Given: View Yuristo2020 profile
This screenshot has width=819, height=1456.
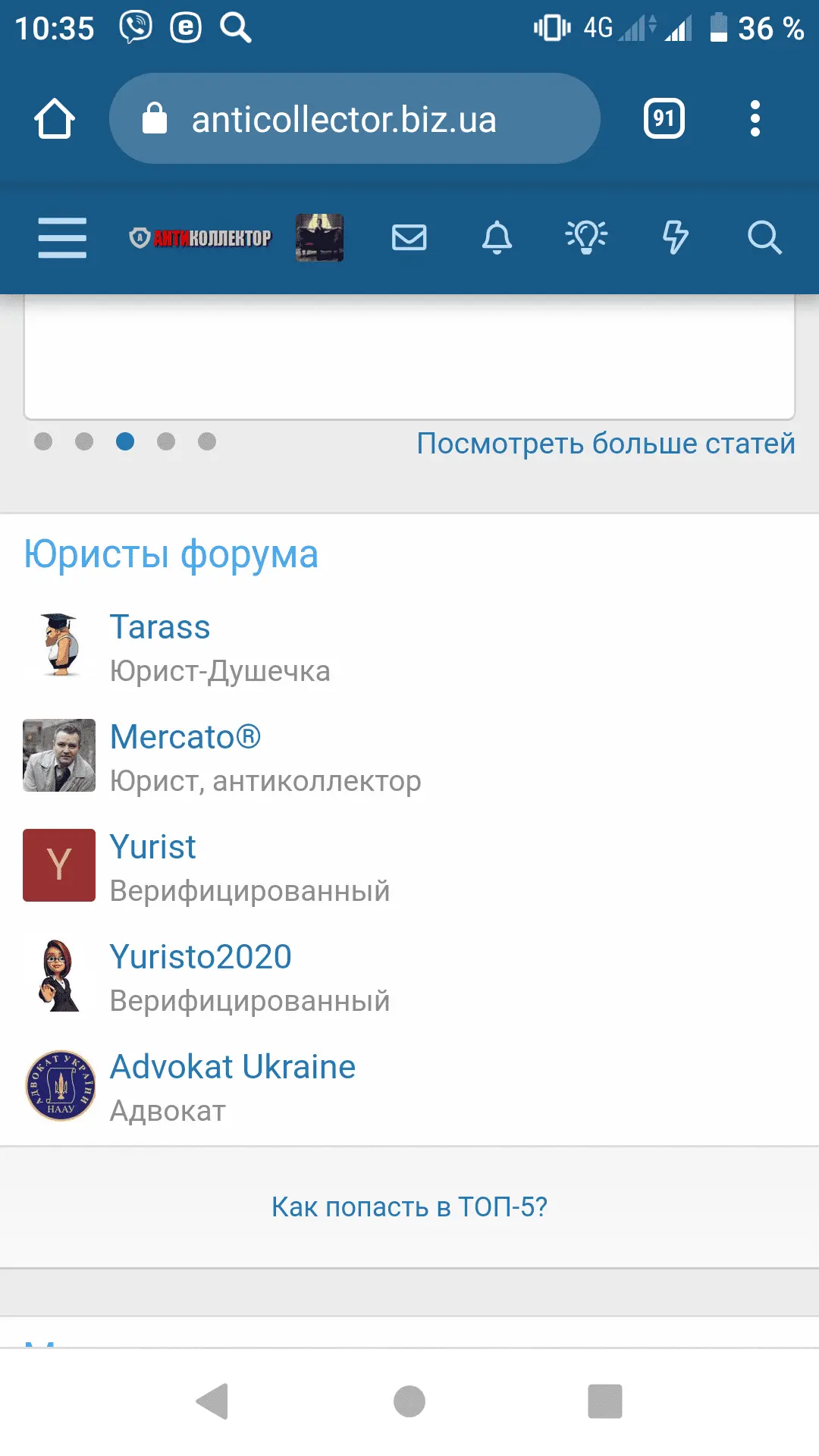Looking at the screenshot, I should pyautogui.click(x=200, y=957).
